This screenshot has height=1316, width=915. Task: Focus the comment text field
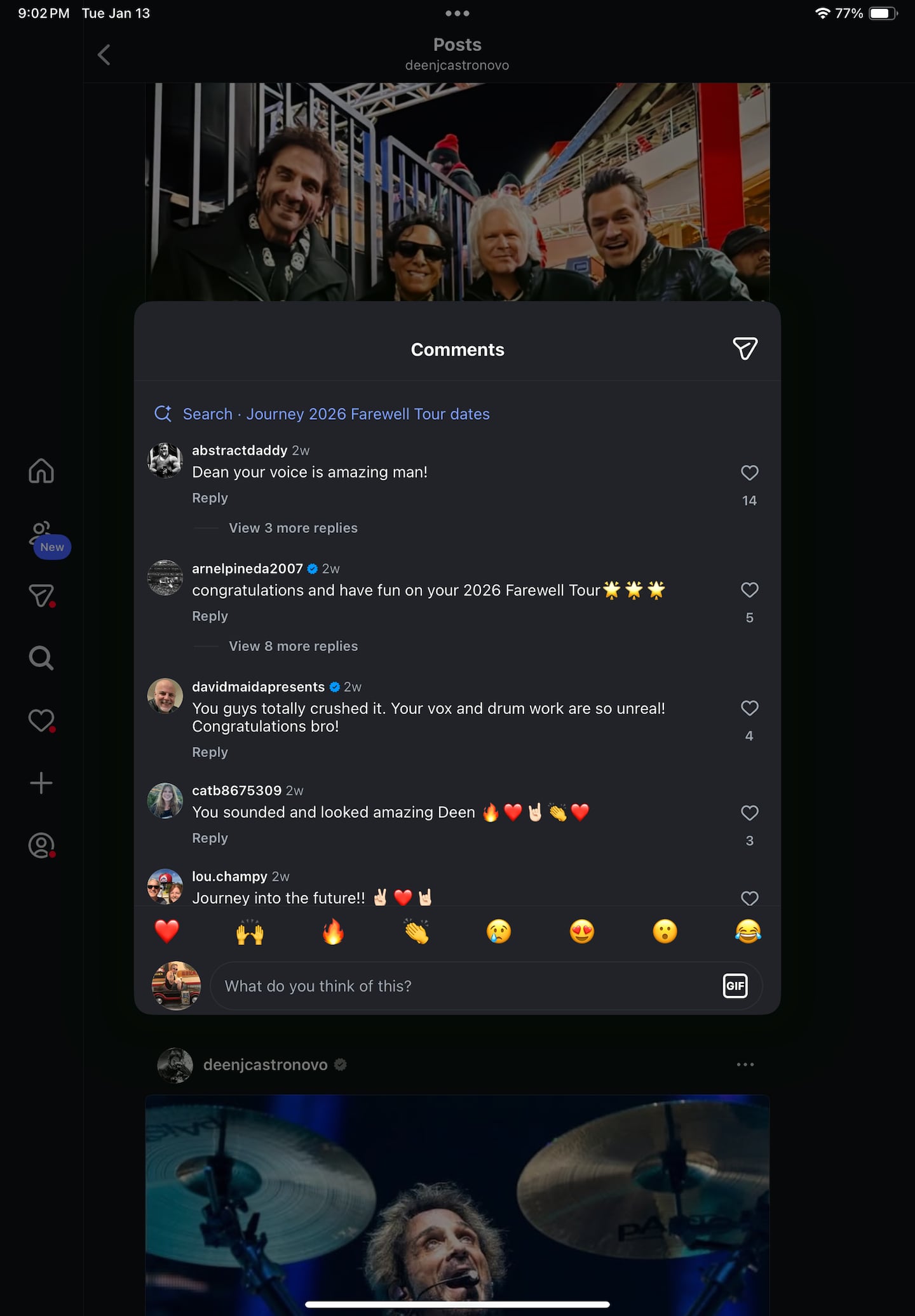tap(464, 986)
